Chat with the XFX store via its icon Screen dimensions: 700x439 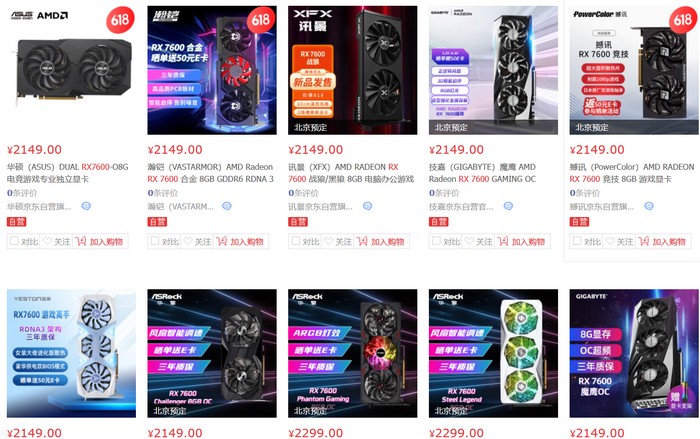(x=367, y=206)
